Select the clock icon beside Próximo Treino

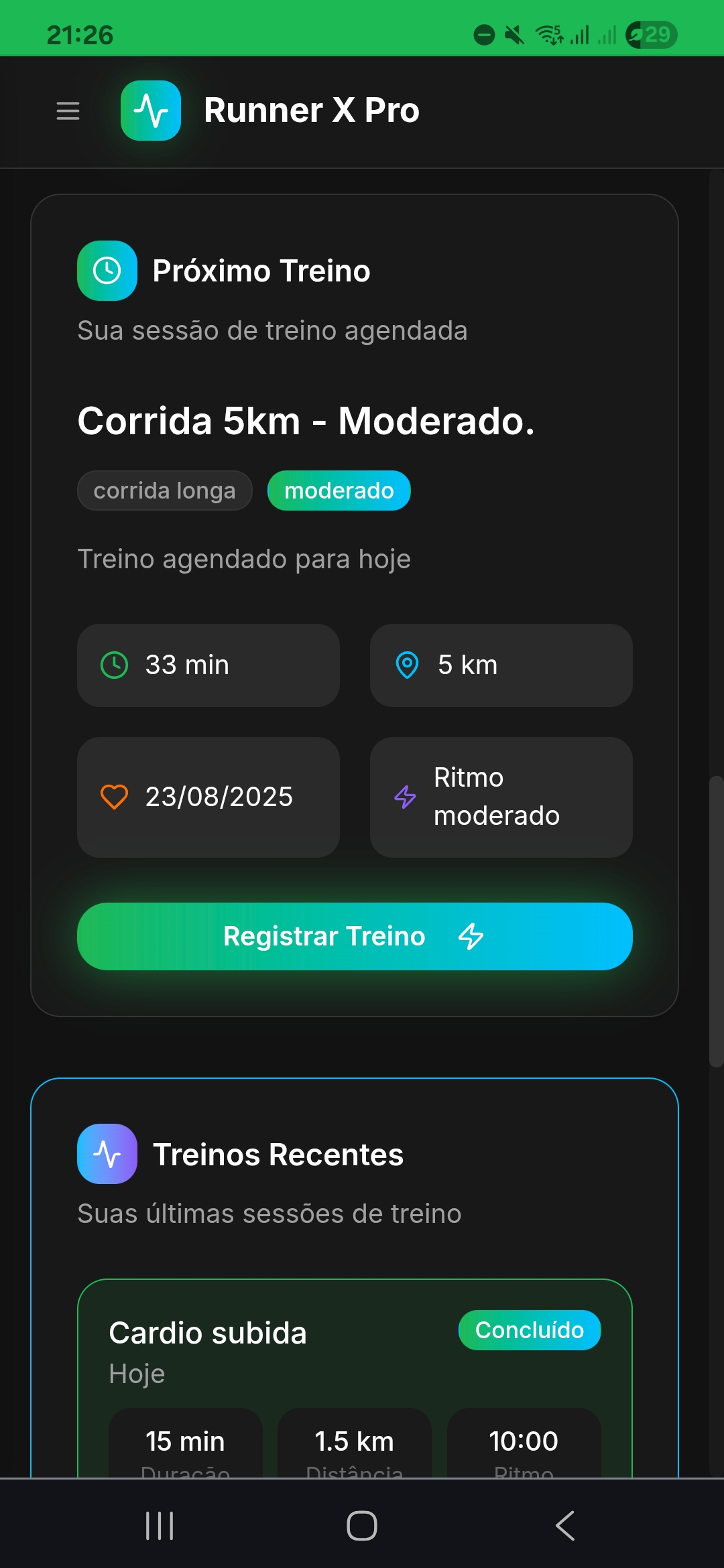pos(107,271)
